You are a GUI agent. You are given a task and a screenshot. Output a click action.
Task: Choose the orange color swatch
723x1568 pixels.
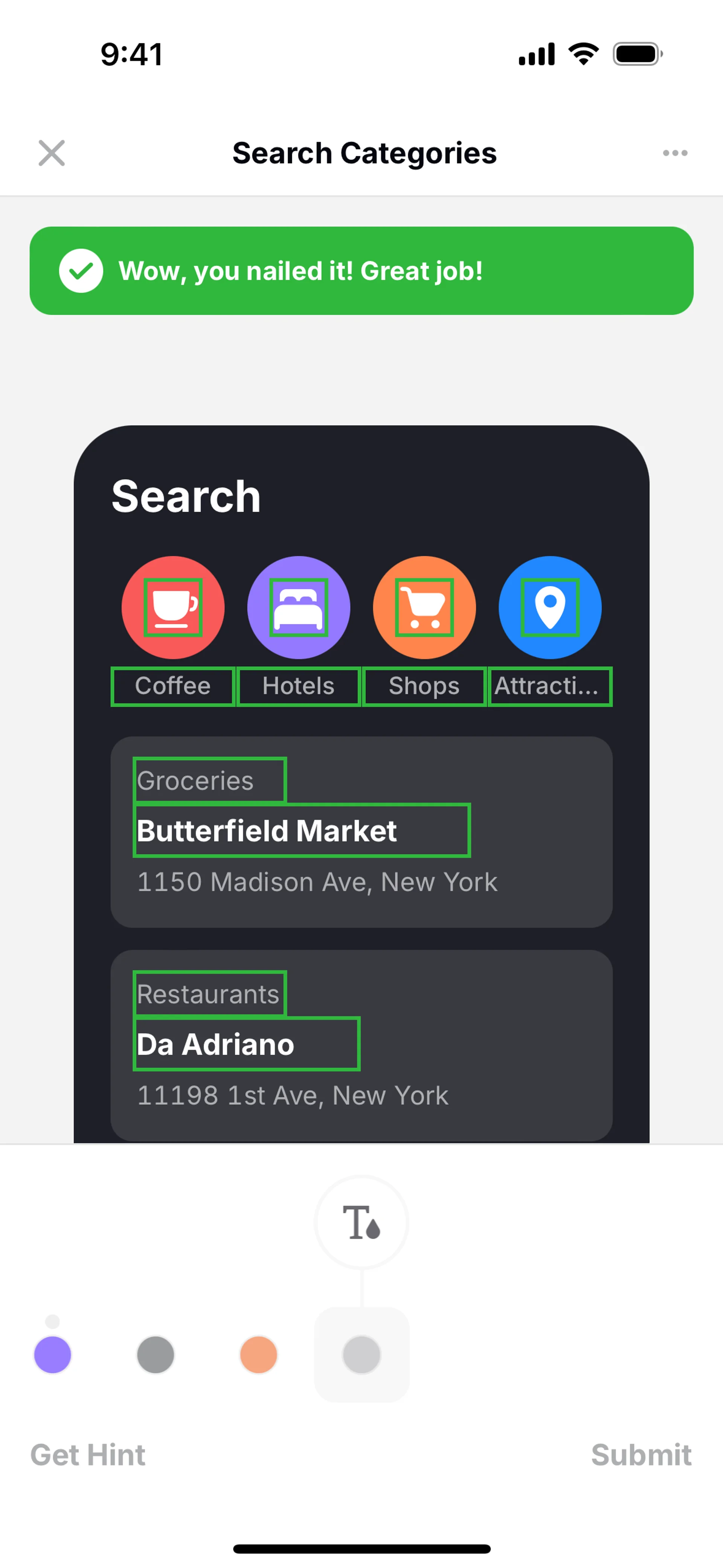point(259,1354)
